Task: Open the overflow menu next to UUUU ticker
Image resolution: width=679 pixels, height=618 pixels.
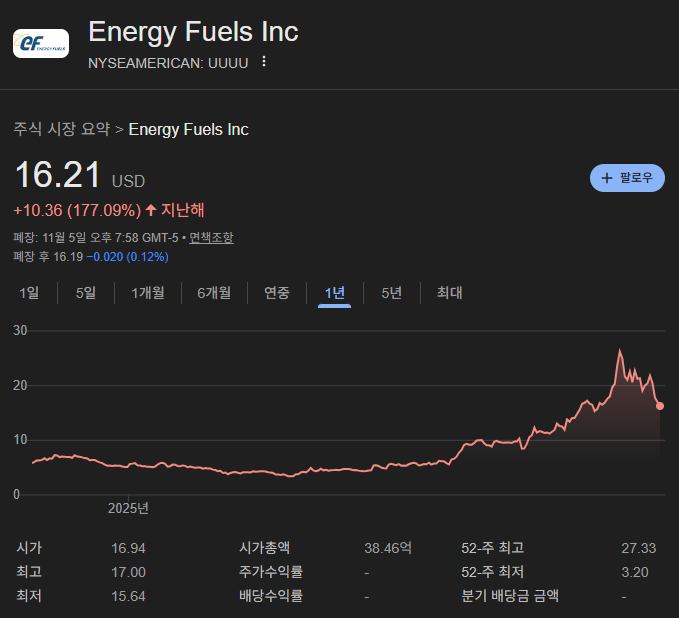Action: coord(264,62)
